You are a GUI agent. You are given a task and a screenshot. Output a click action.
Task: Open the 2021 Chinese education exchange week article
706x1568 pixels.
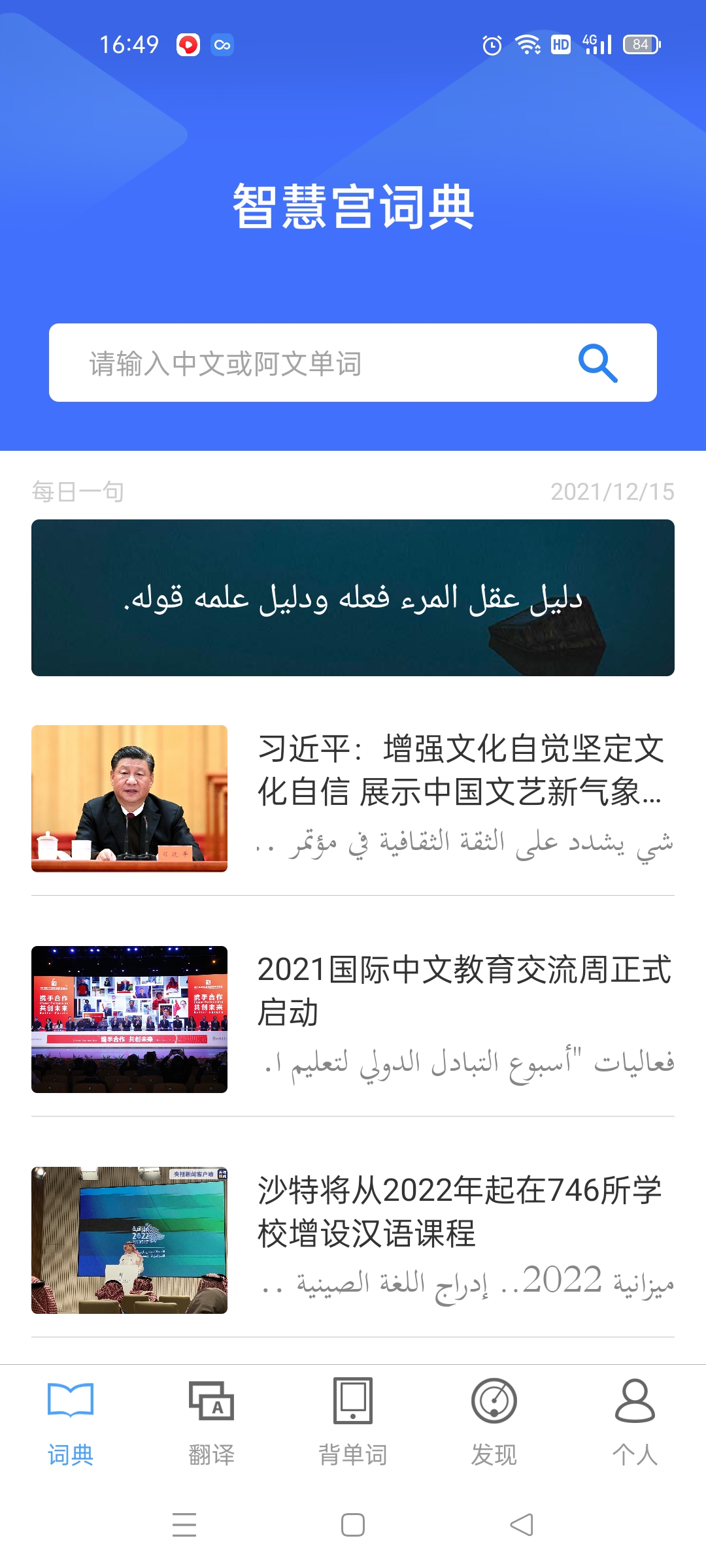(x=353, y=1019)
